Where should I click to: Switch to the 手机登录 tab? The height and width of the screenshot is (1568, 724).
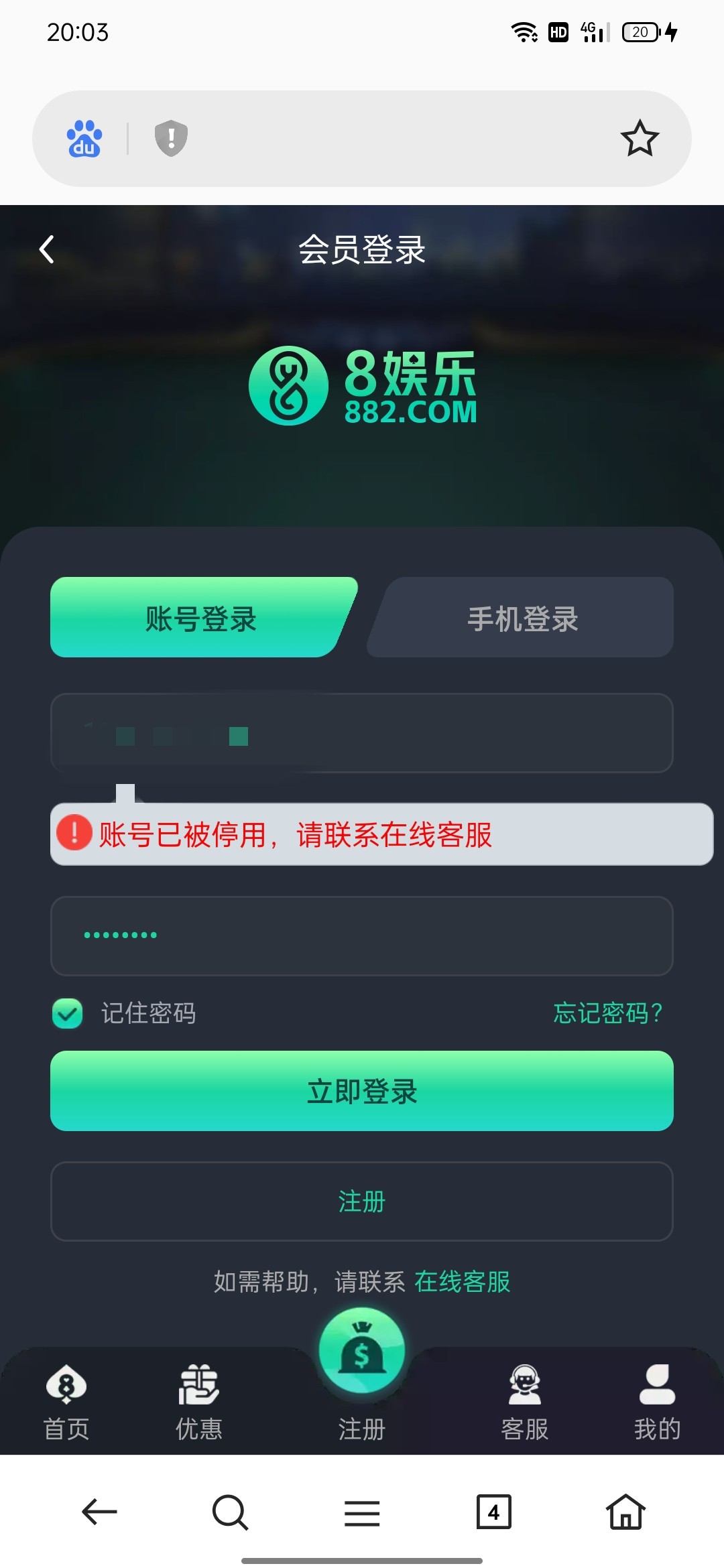click(x=522, y=618)
